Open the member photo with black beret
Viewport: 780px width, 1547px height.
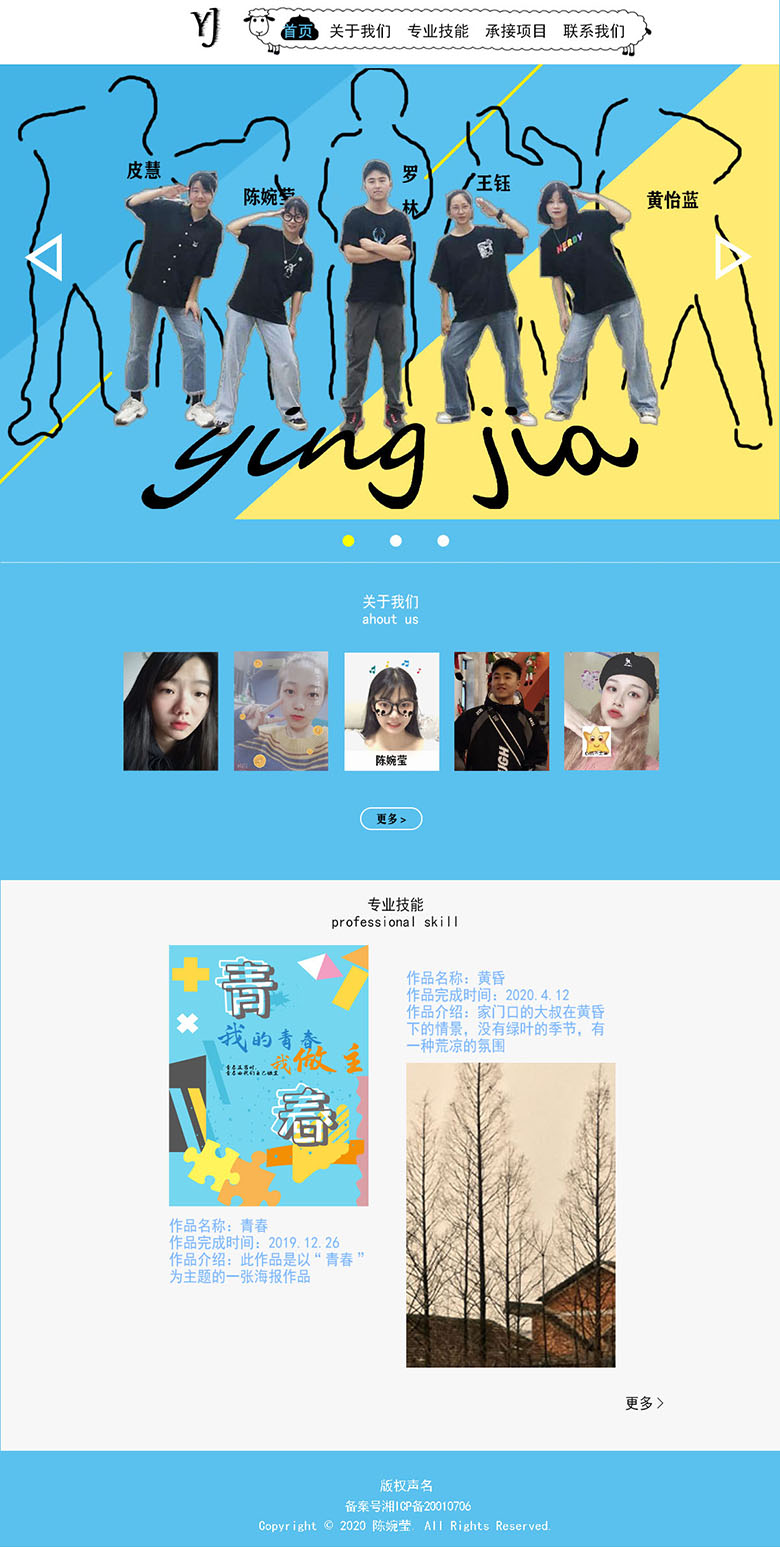pyautogui.click(x=611, y=711)
